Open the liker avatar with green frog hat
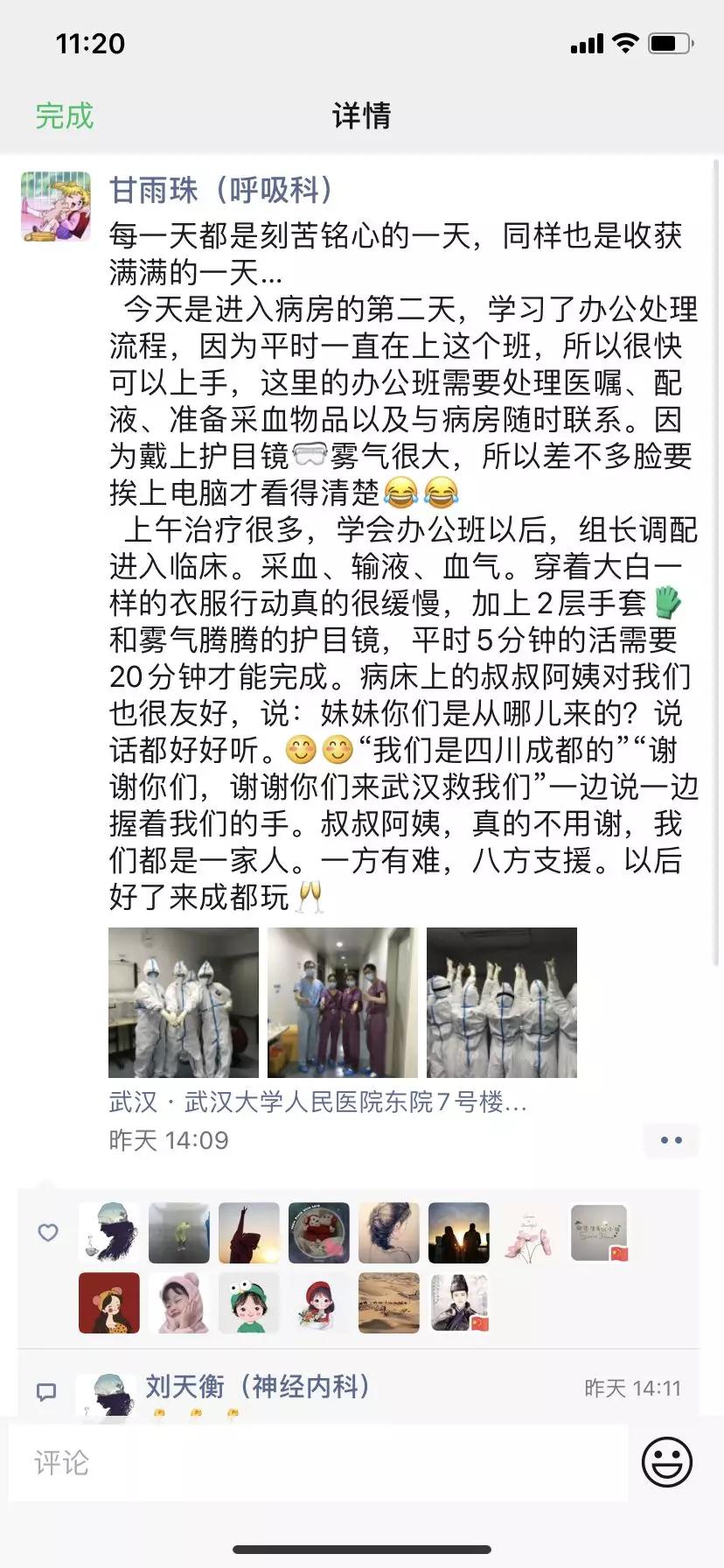Screen dimensions: 724x1568 [x=249, y=1303]
